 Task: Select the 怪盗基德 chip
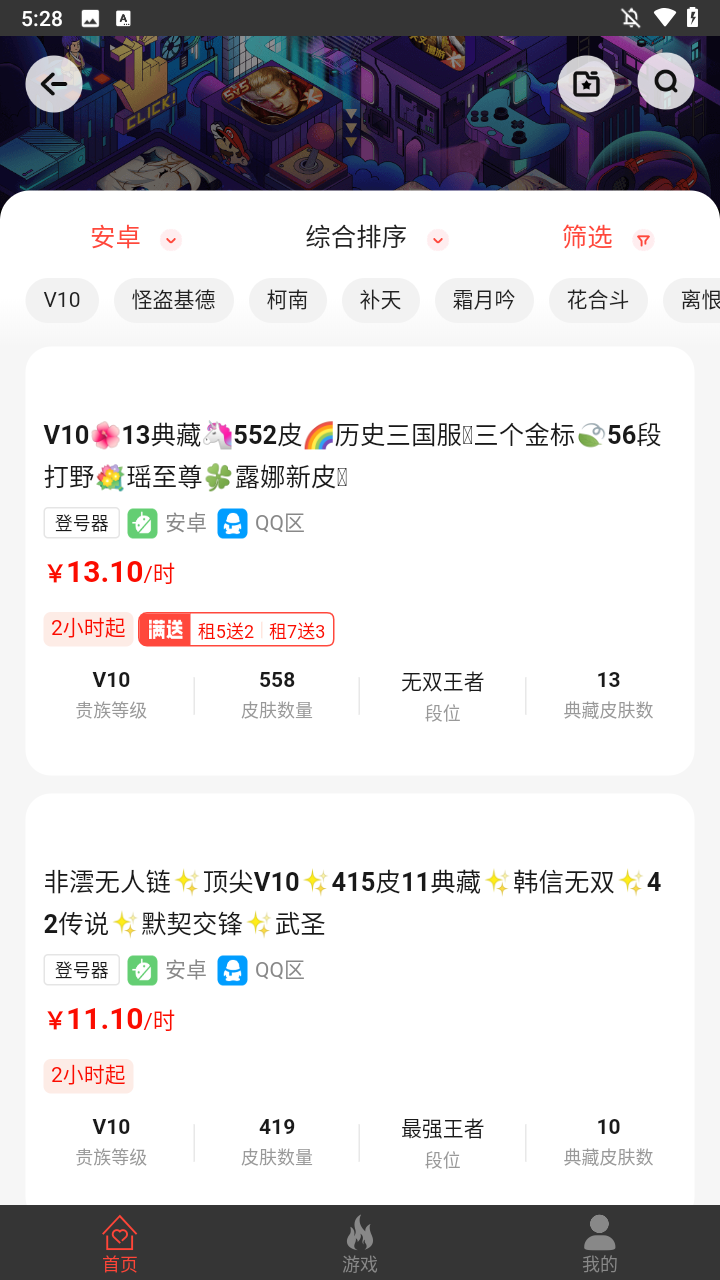click(x=174, y=300)
